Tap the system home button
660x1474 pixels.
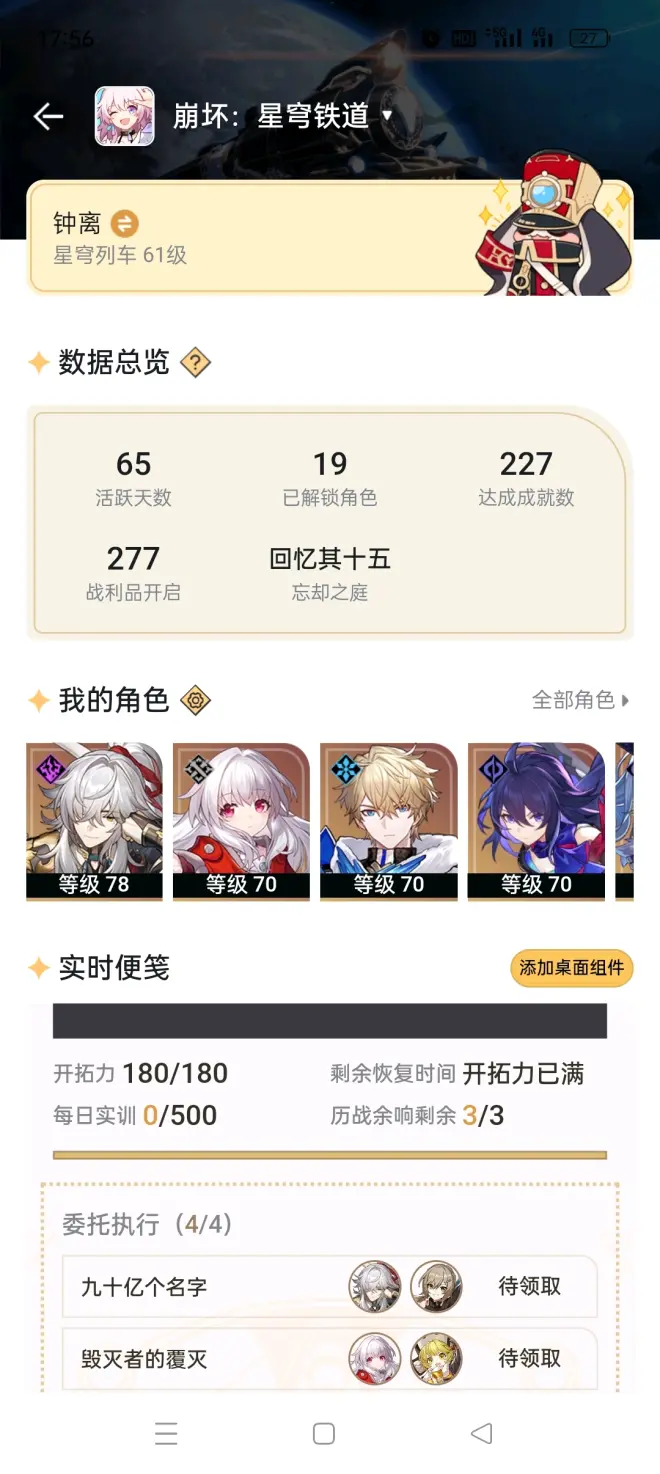pos(324,1434)
